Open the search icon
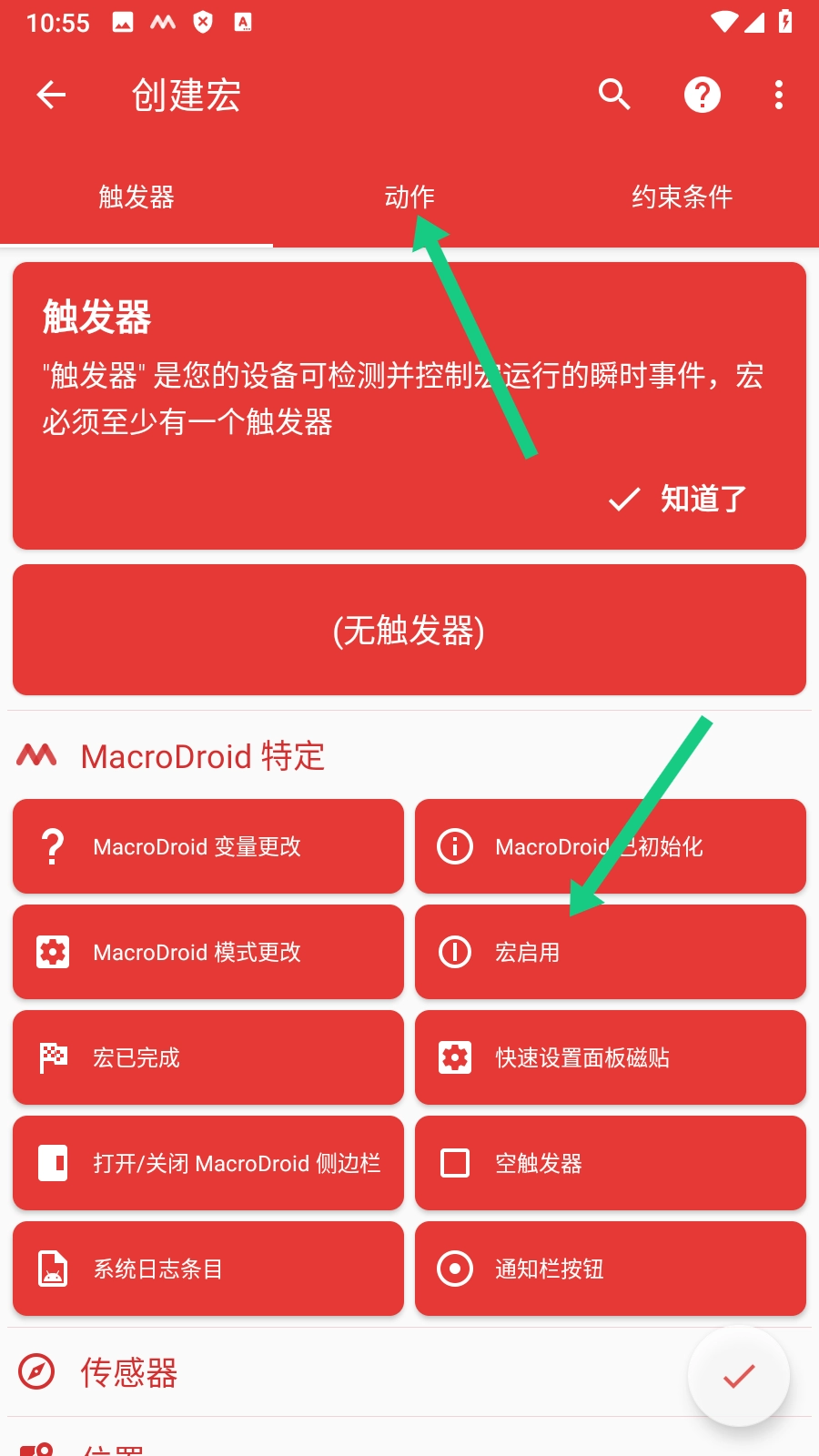Image resolution: width=819 pixels, height=1456 pixels. pyautogui.click(x=614, y=95)
